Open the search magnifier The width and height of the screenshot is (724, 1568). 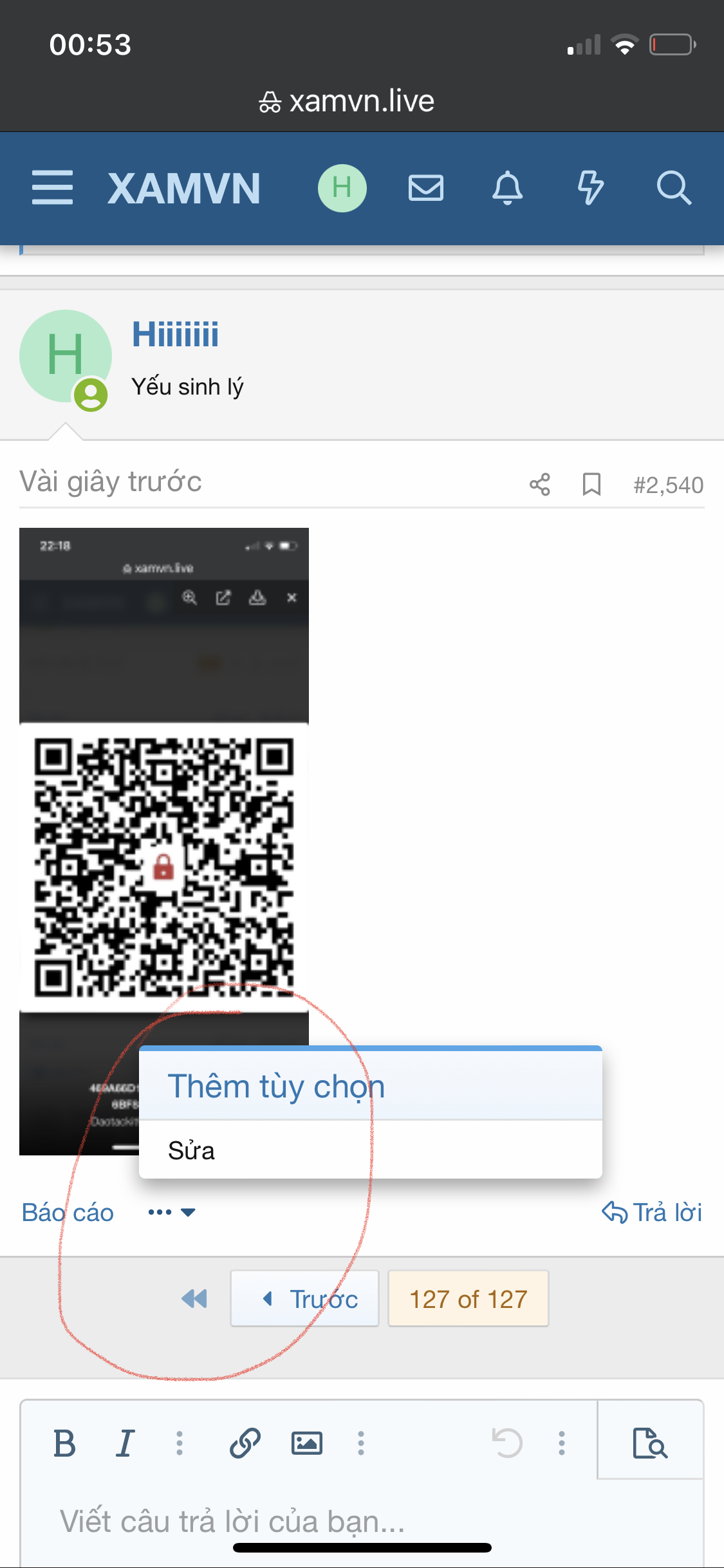(673, 188)
